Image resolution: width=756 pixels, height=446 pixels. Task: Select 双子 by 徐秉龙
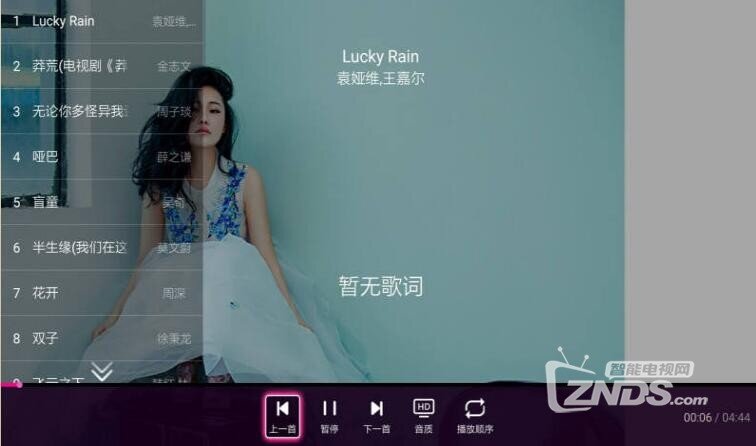coord(100,338)
